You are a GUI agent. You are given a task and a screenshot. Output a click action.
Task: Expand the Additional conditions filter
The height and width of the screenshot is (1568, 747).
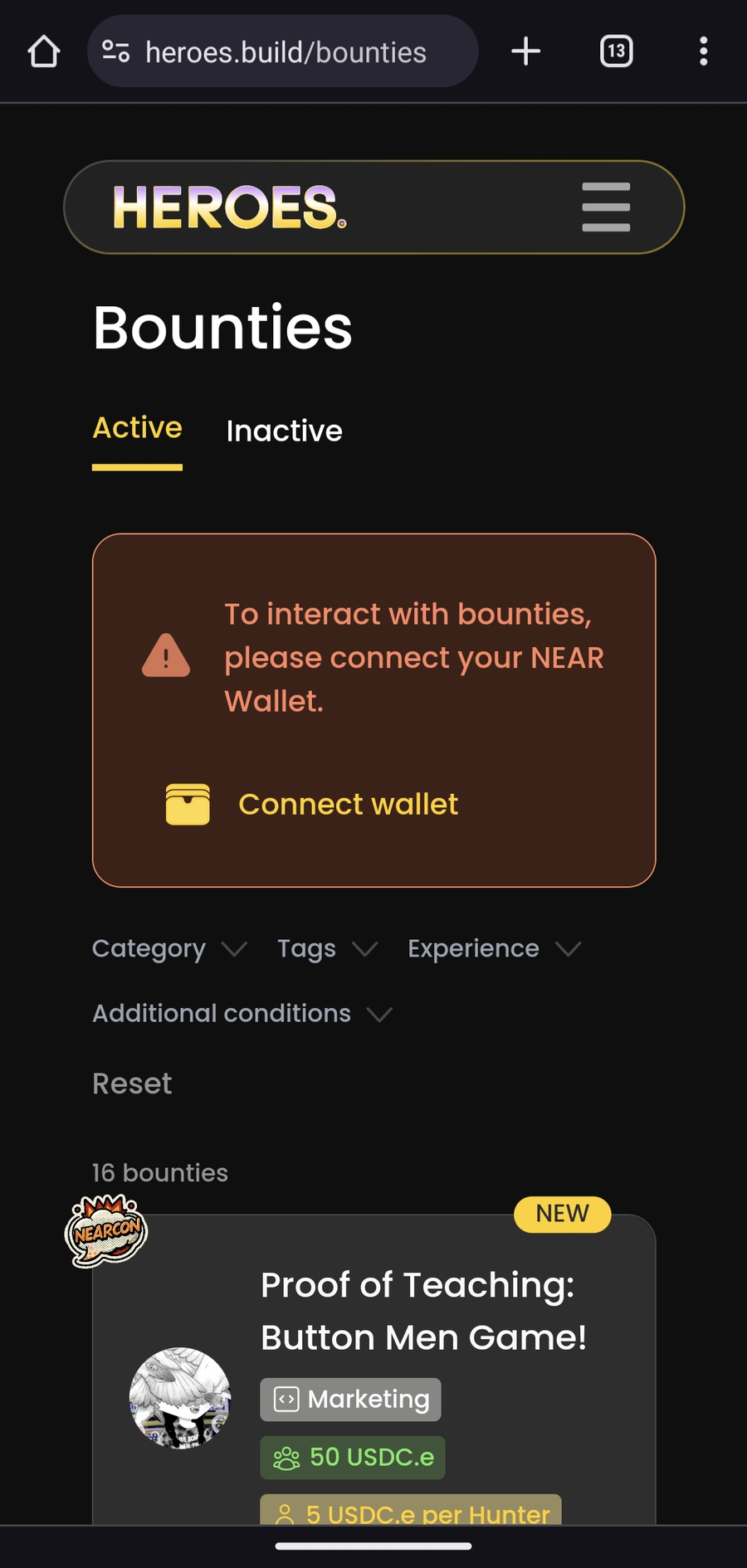click(242, 1014)
